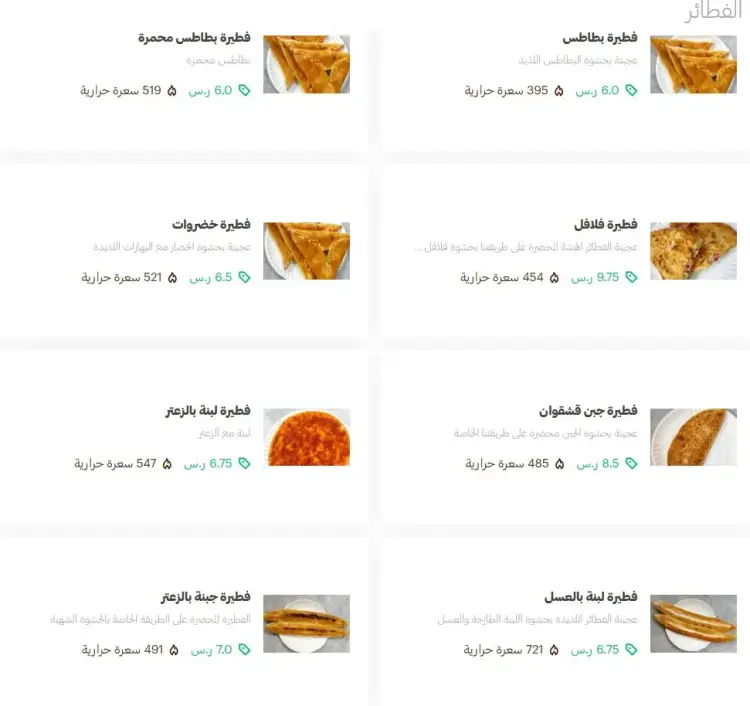Open the فطيرة بطاطس item card
Screen dimensions: 750x706
click(x=599, y=38)
